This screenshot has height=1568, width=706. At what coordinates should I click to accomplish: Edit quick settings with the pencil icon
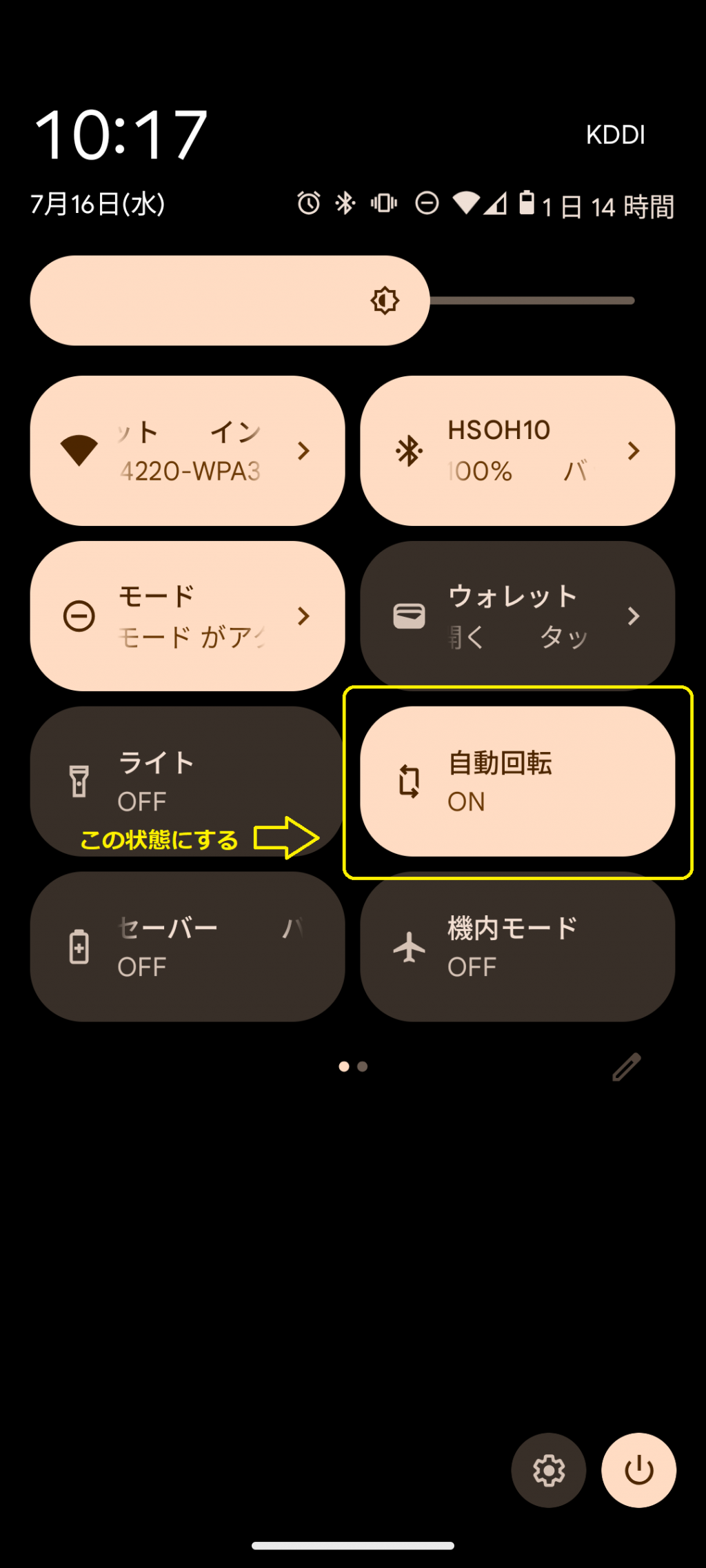click(627, 1067)
